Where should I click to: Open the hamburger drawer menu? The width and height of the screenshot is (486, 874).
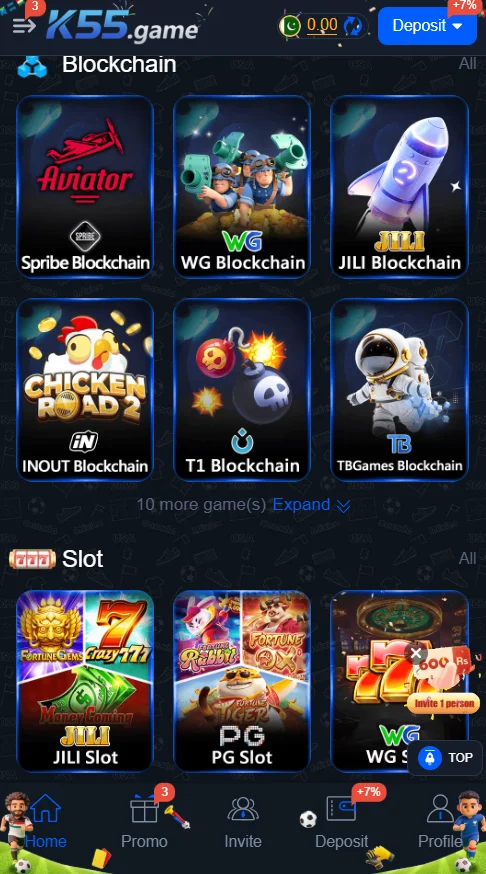[x=24, y=26]
